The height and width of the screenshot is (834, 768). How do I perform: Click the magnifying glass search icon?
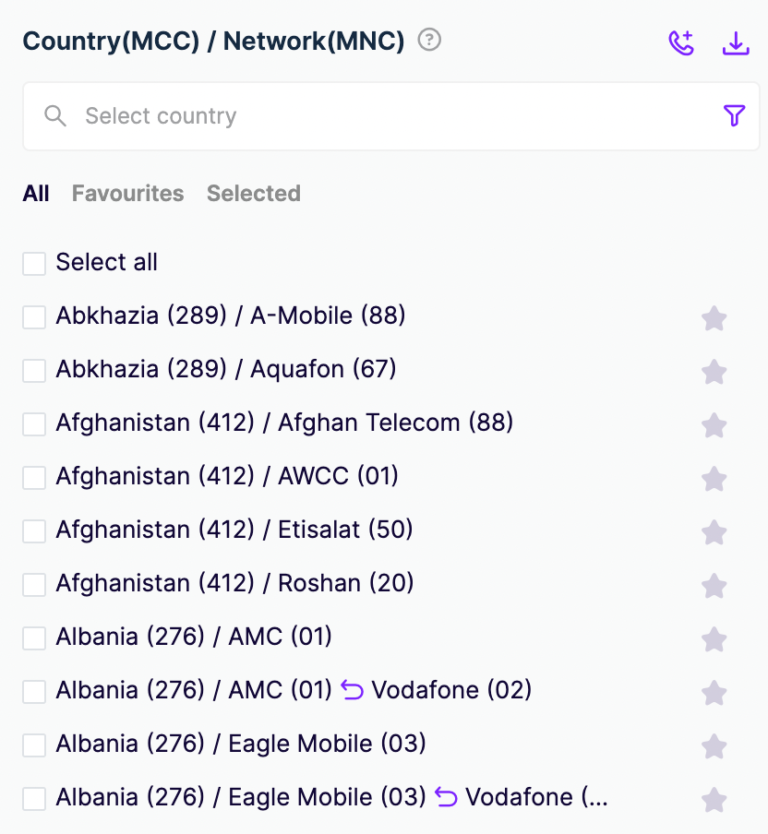[x=55, y=115]
